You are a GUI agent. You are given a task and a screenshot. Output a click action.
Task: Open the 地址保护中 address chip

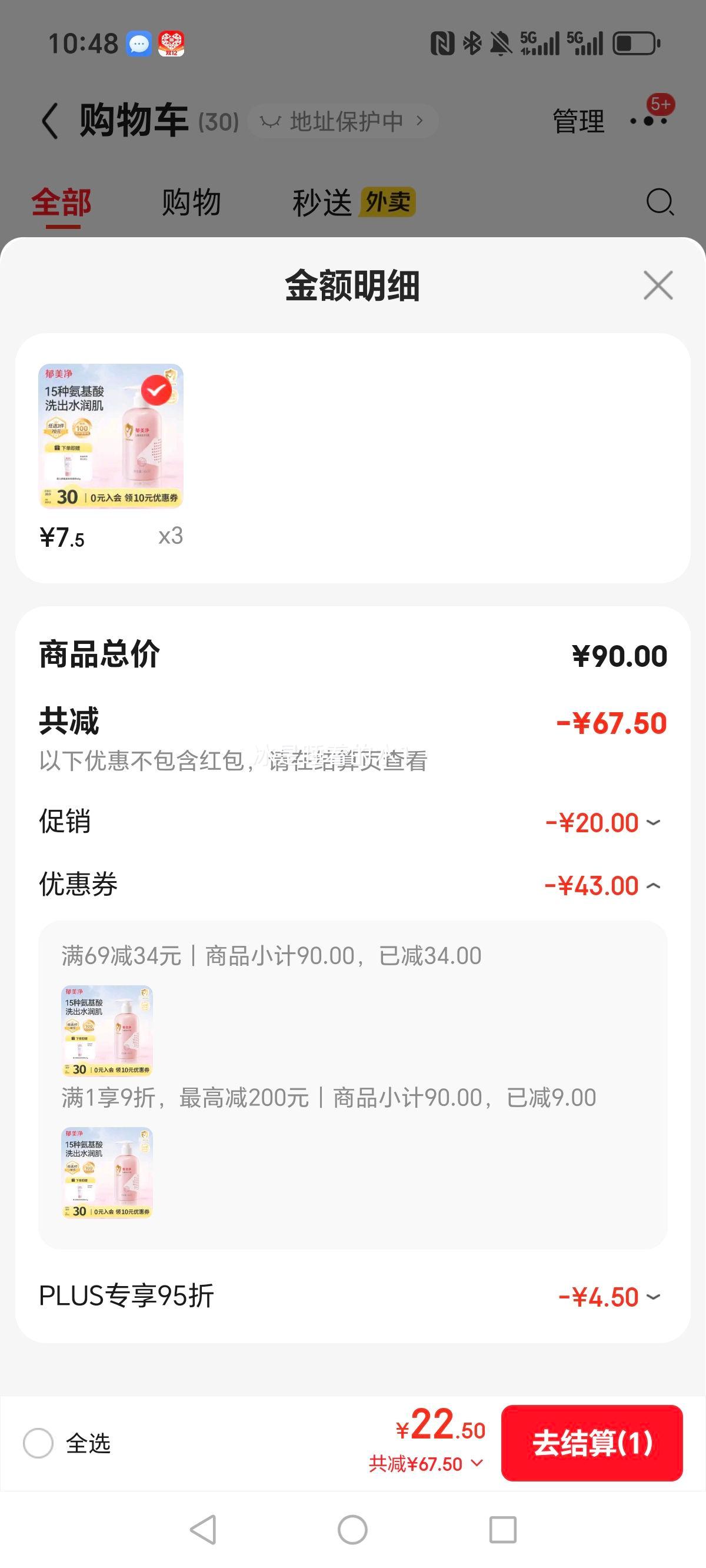[342, 121]
